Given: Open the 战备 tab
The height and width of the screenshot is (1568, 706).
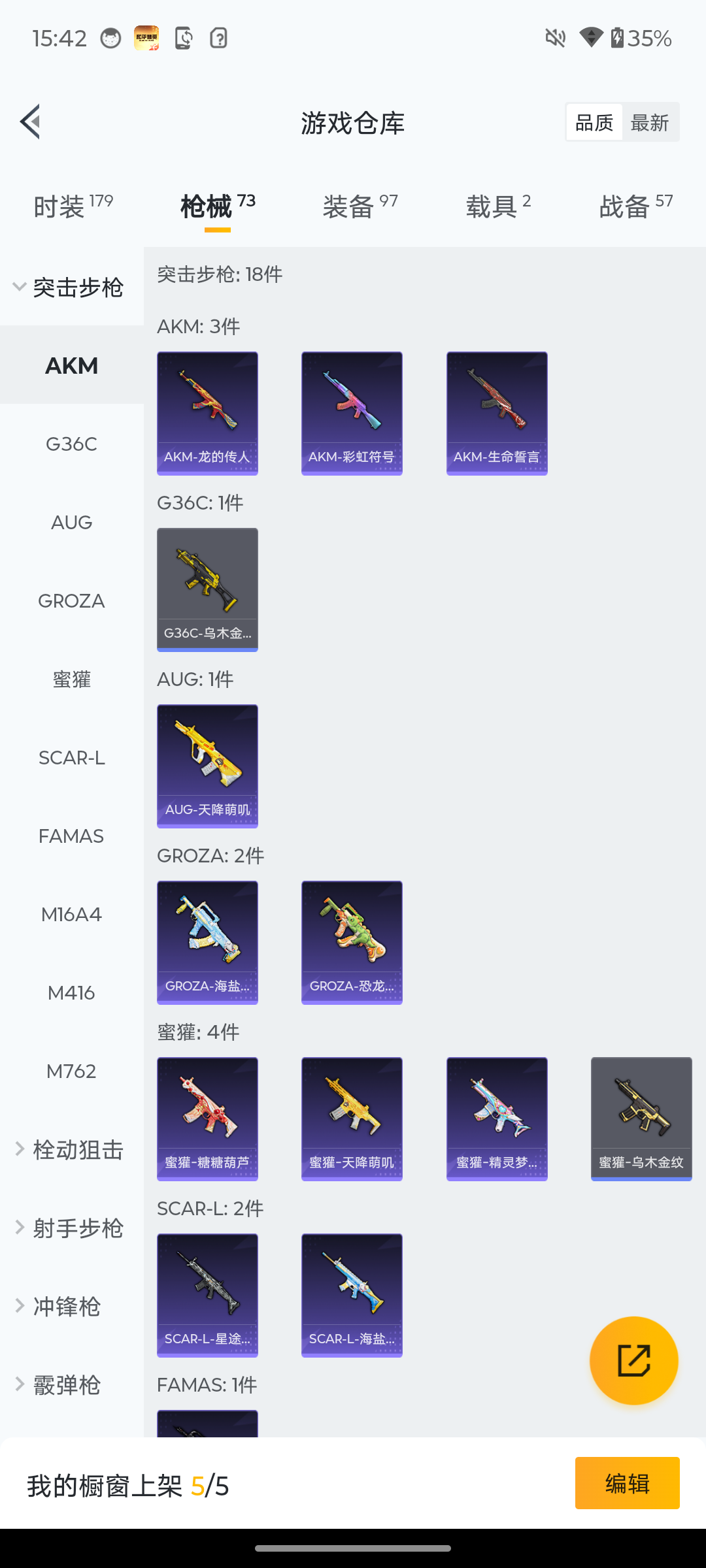Looking at the screenshot, I should 635,207.
